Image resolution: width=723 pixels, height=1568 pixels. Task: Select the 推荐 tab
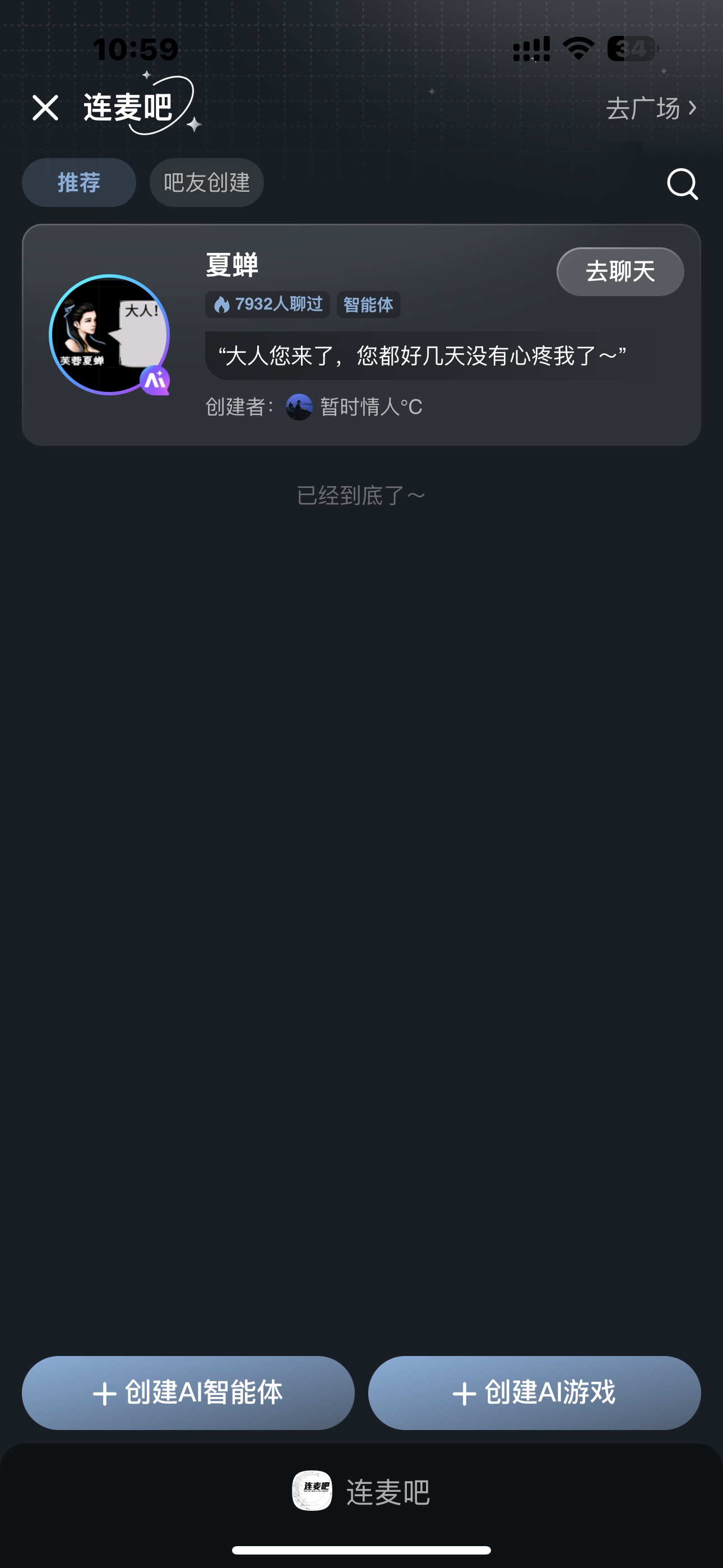pyautogui.click(x=79, y=183)
